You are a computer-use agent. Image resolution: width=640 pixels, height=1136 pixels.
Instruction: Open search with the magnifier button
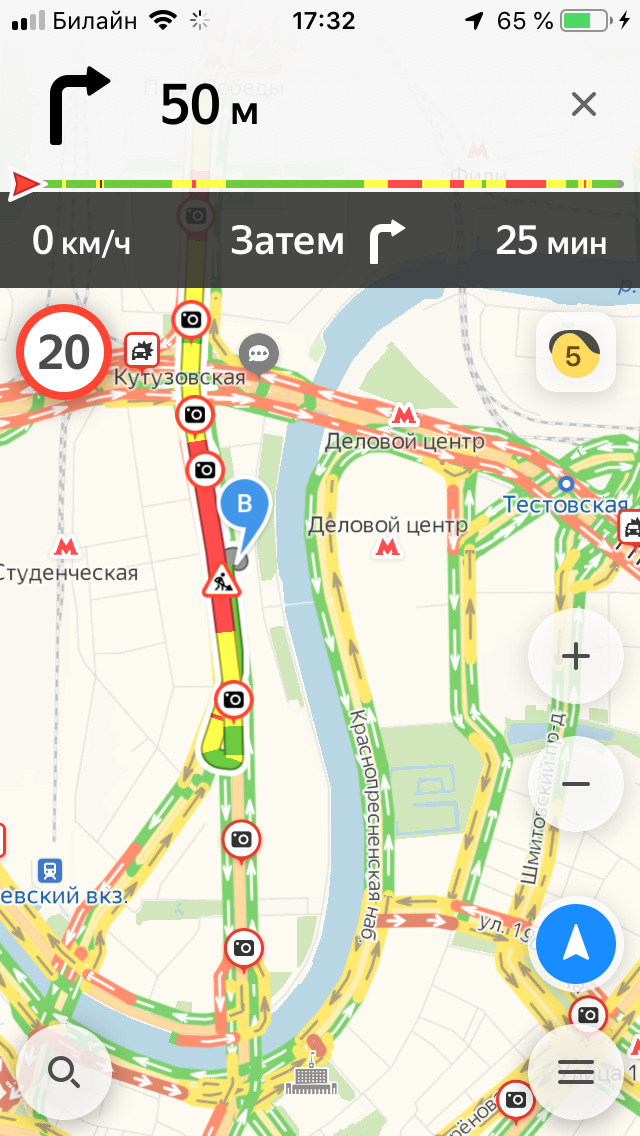pos(64,1072)
